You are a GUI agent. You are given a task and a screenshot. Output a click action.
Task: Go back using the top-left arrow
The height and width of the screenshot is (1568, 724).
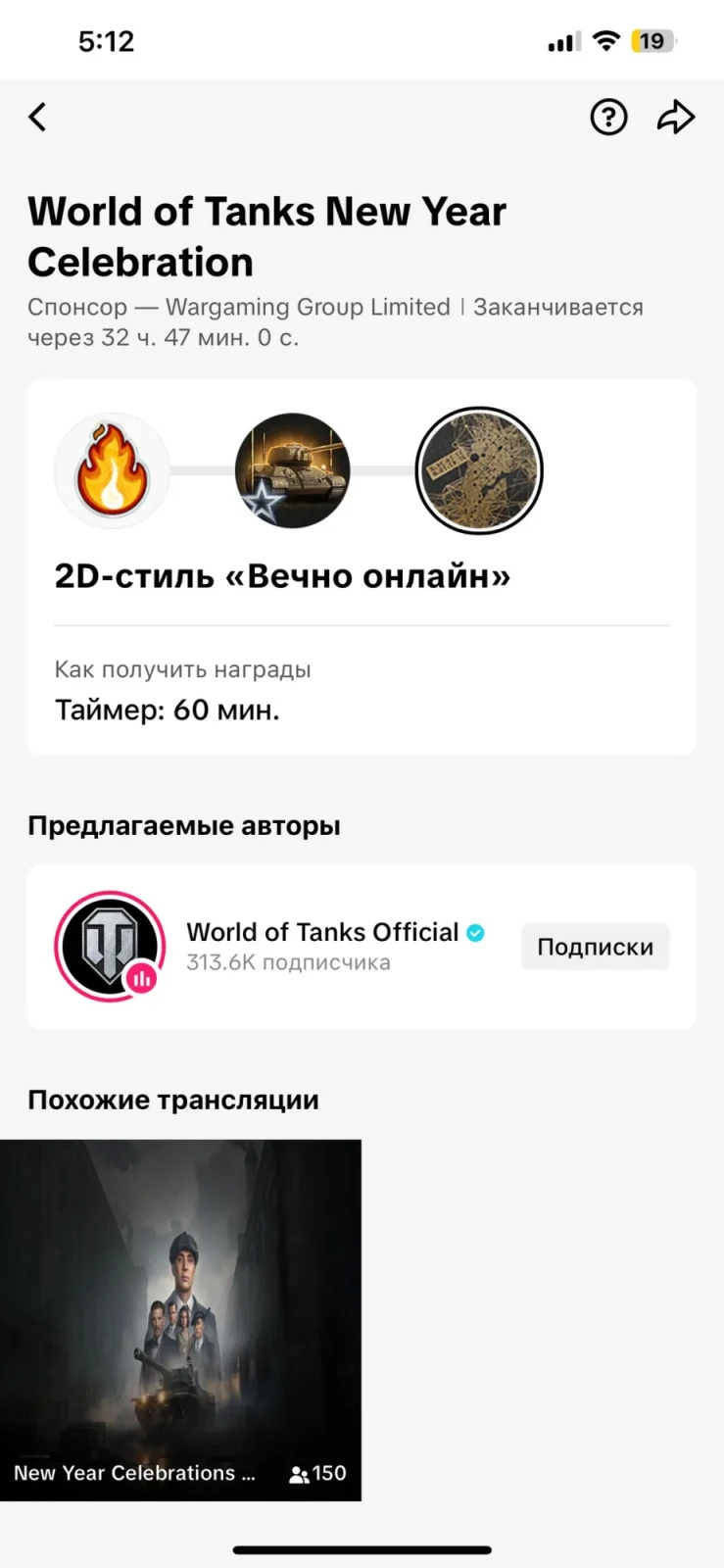[x=37, y=118]
